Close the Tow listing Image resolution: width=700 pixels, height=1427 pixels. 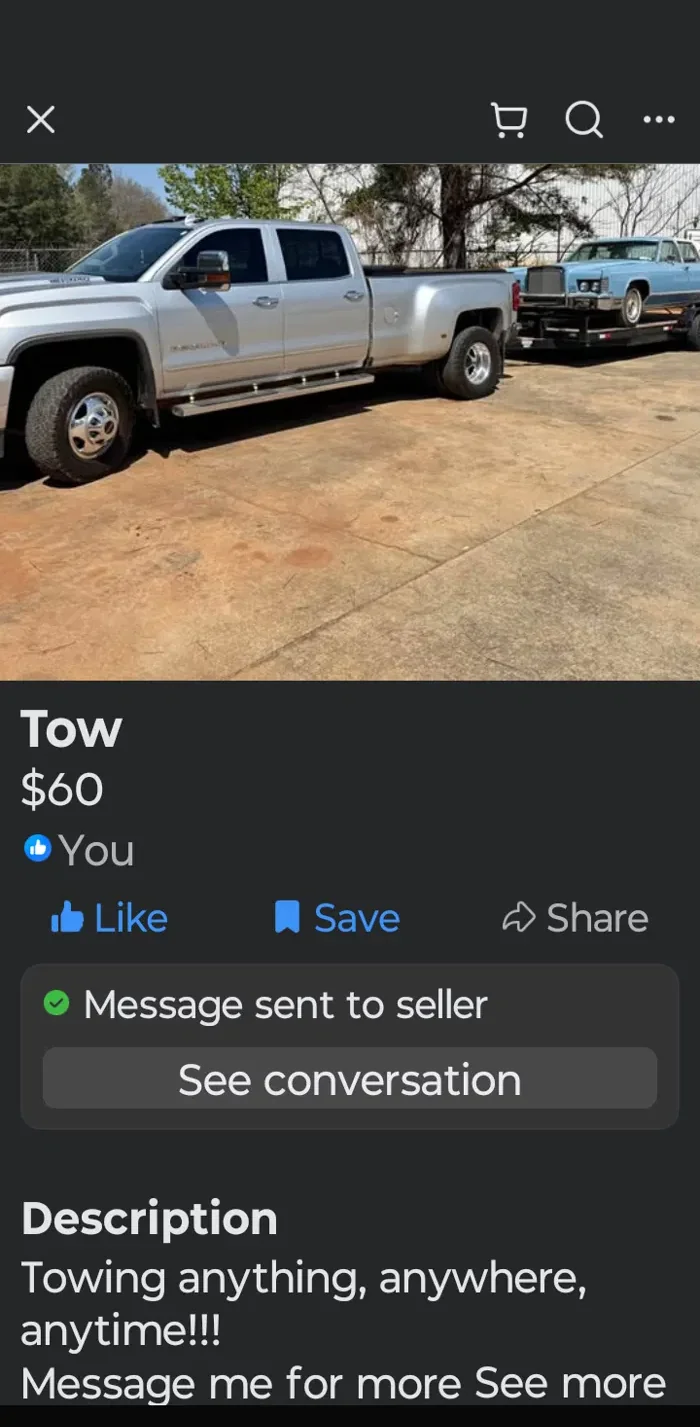tap(40, 120)
